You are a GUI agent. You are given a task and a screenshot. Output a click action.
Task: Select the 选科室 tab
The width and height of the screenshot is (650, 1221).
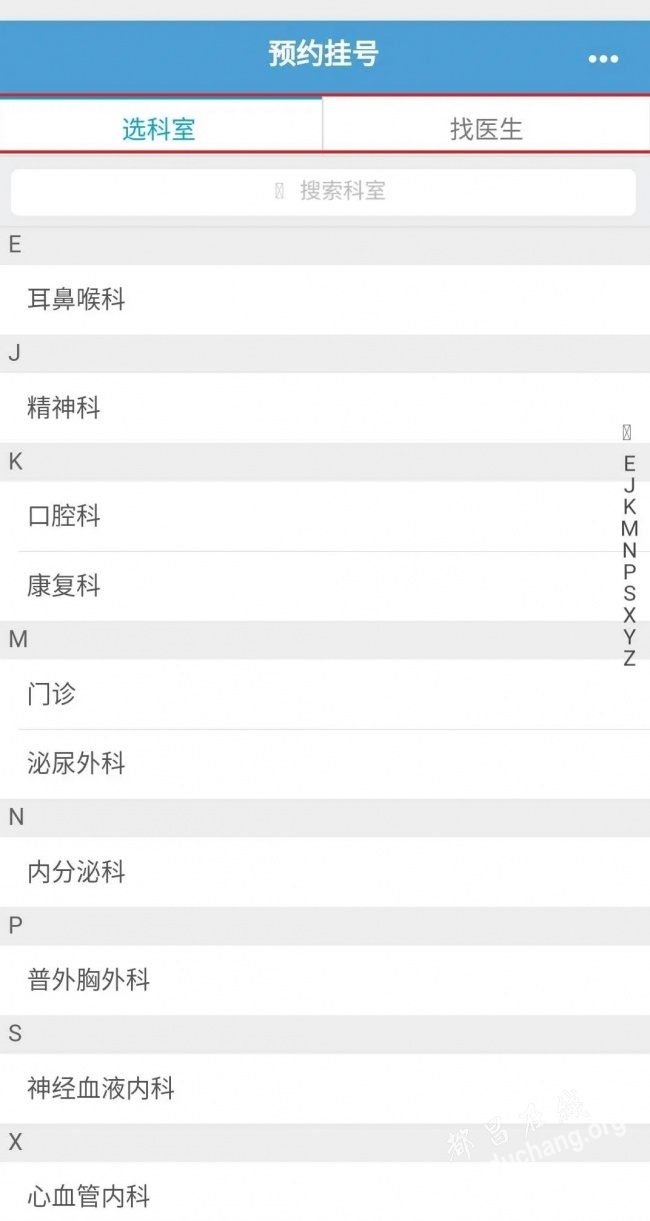[160, 128]
